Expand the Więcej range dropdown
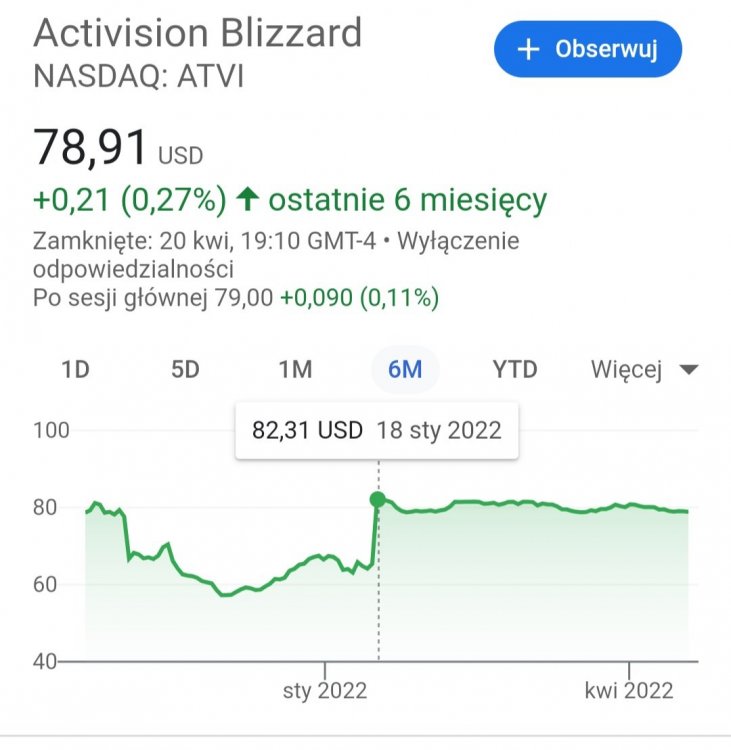Screen dimensions: 731x750 pos(643,370)
